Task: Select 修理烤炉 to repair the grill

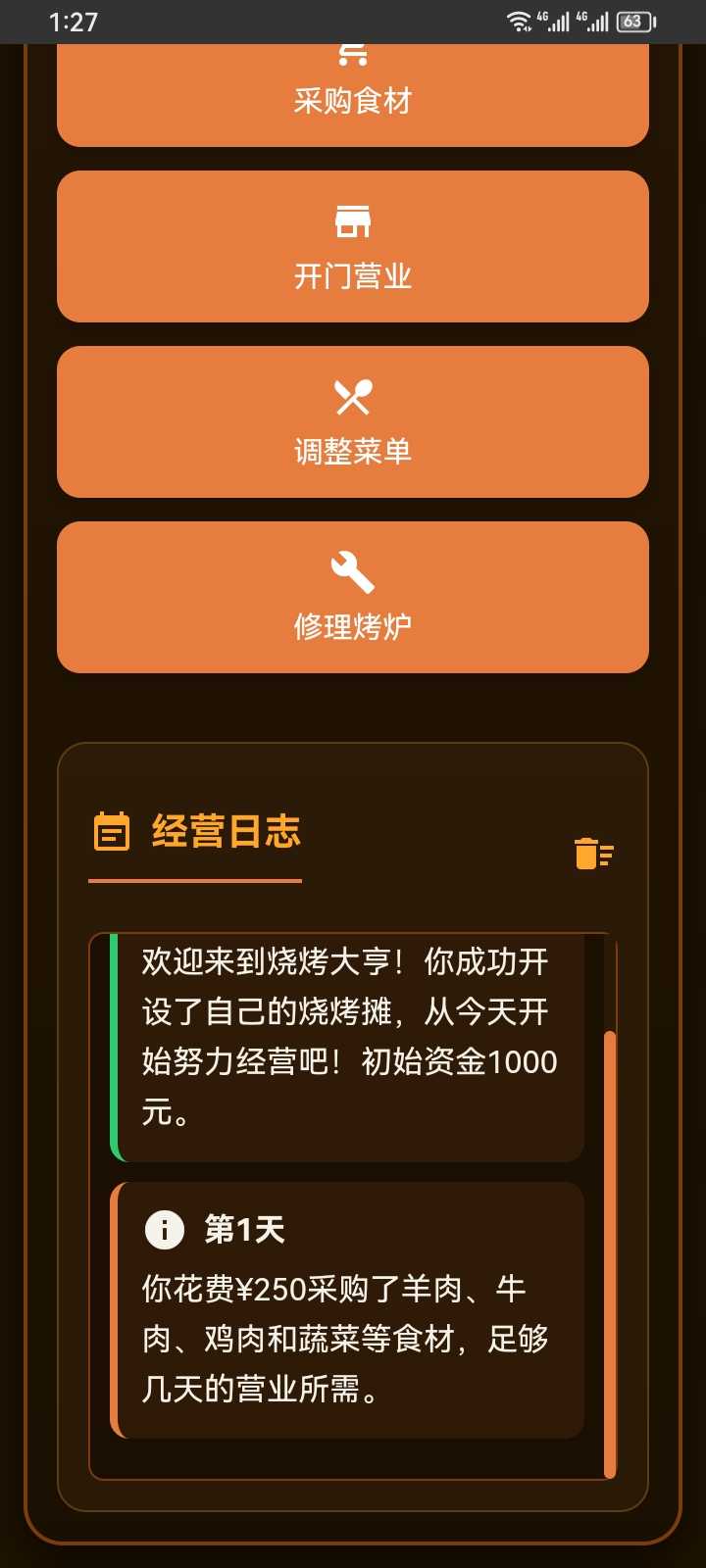Action: (353, 597)
